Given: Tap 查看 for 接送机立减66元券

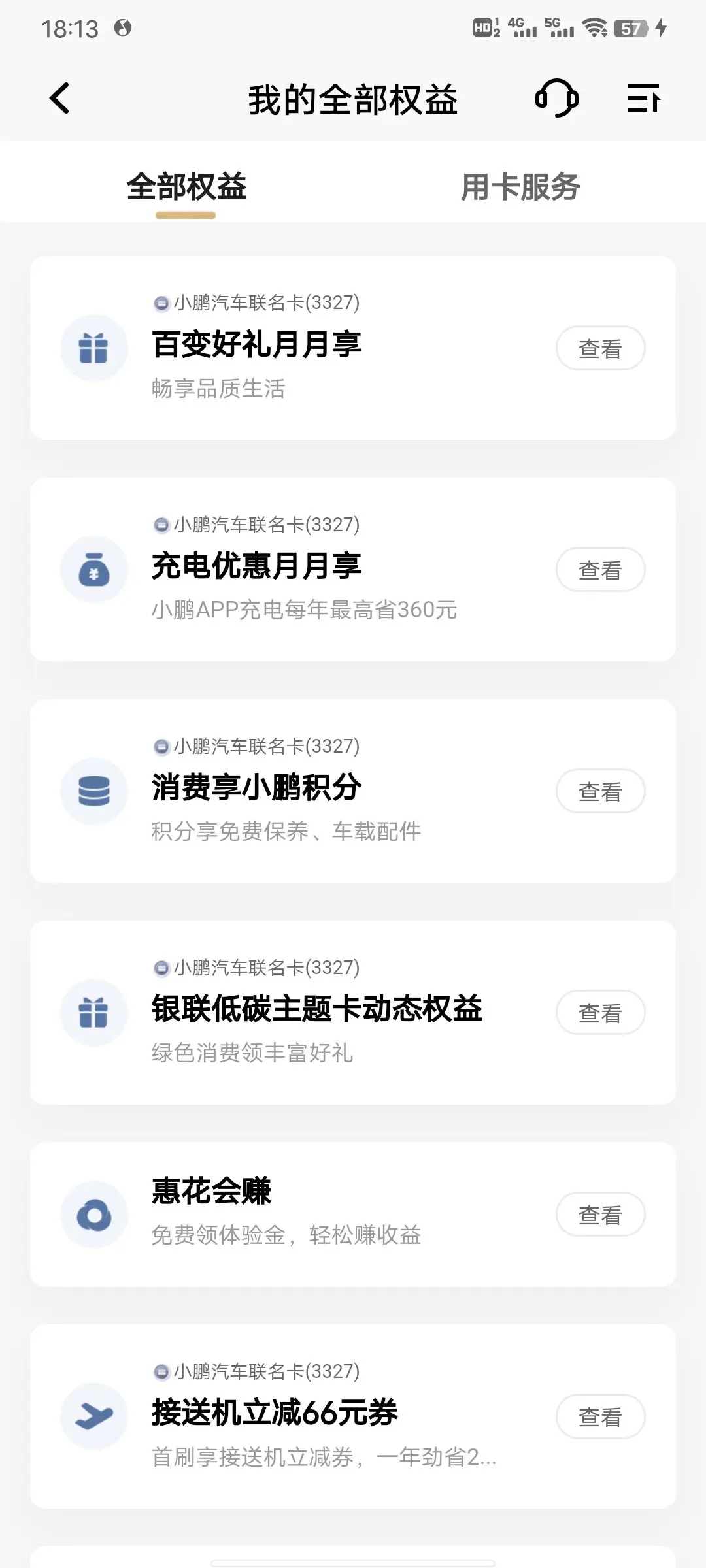Looking at the screenshot, I should click(x=600, y=1416).
